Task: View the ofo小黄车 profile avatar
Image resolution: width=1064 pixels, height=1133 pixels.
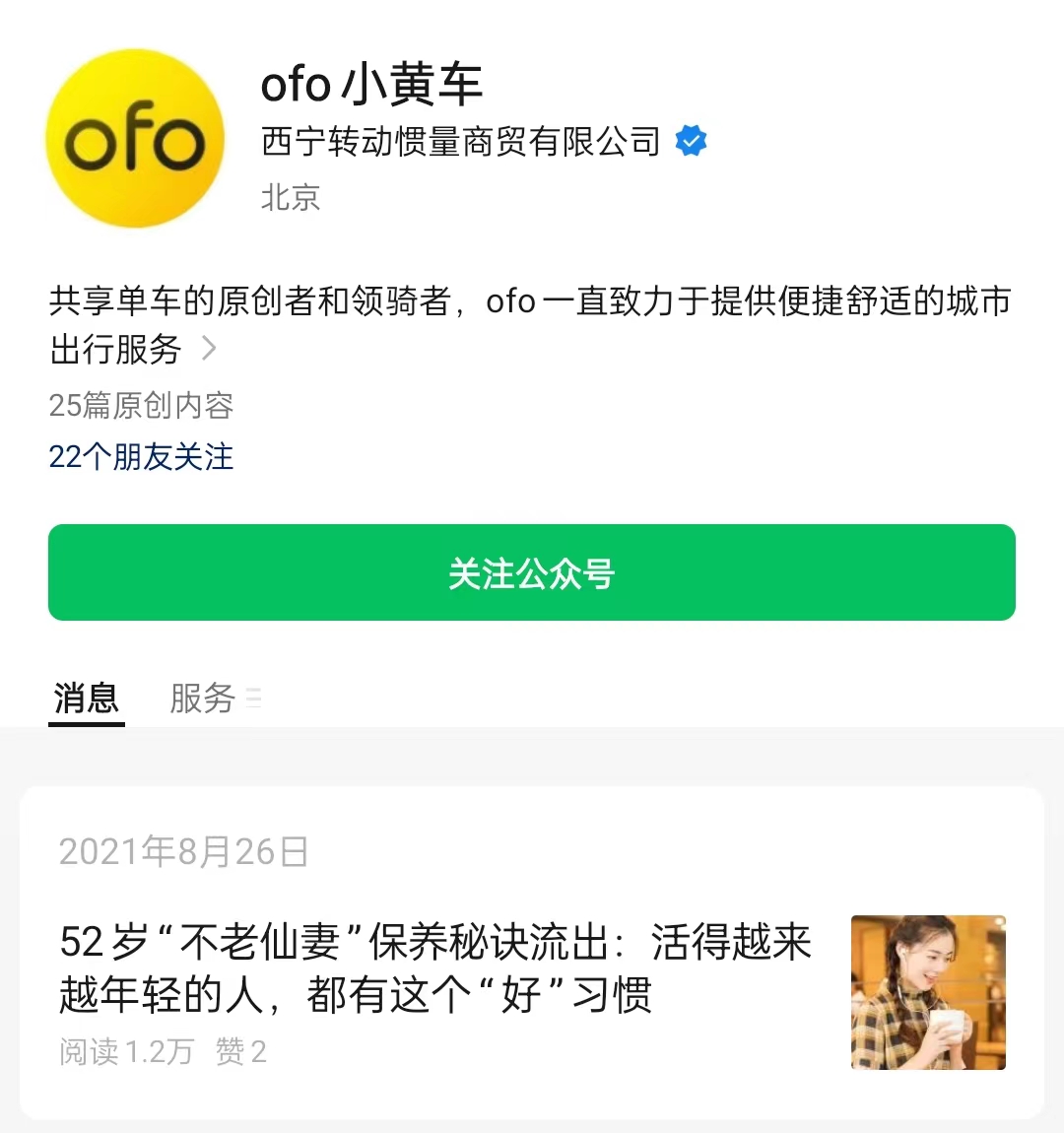Action: tap(135, 139)
